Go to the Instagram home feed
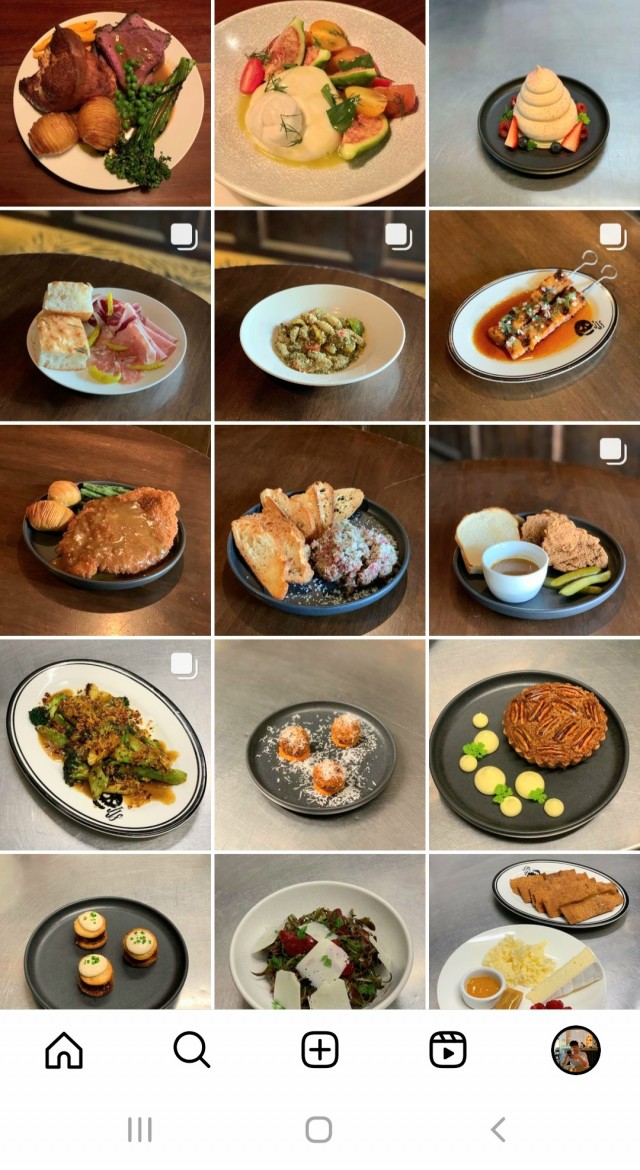640x1170 pixels. point(64,1050)
